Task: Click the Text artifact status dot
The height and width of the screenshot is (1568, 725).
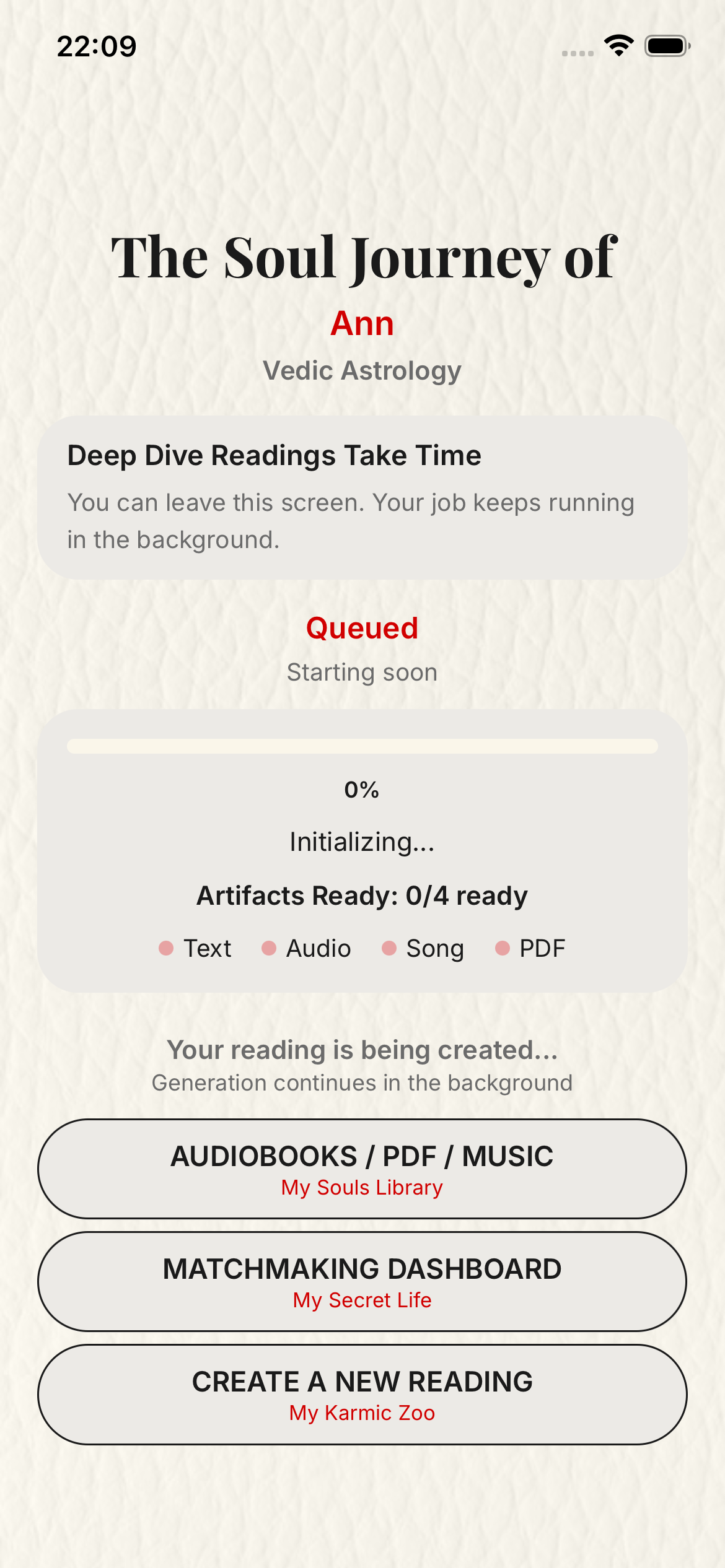Action: (x=167, y=948)
